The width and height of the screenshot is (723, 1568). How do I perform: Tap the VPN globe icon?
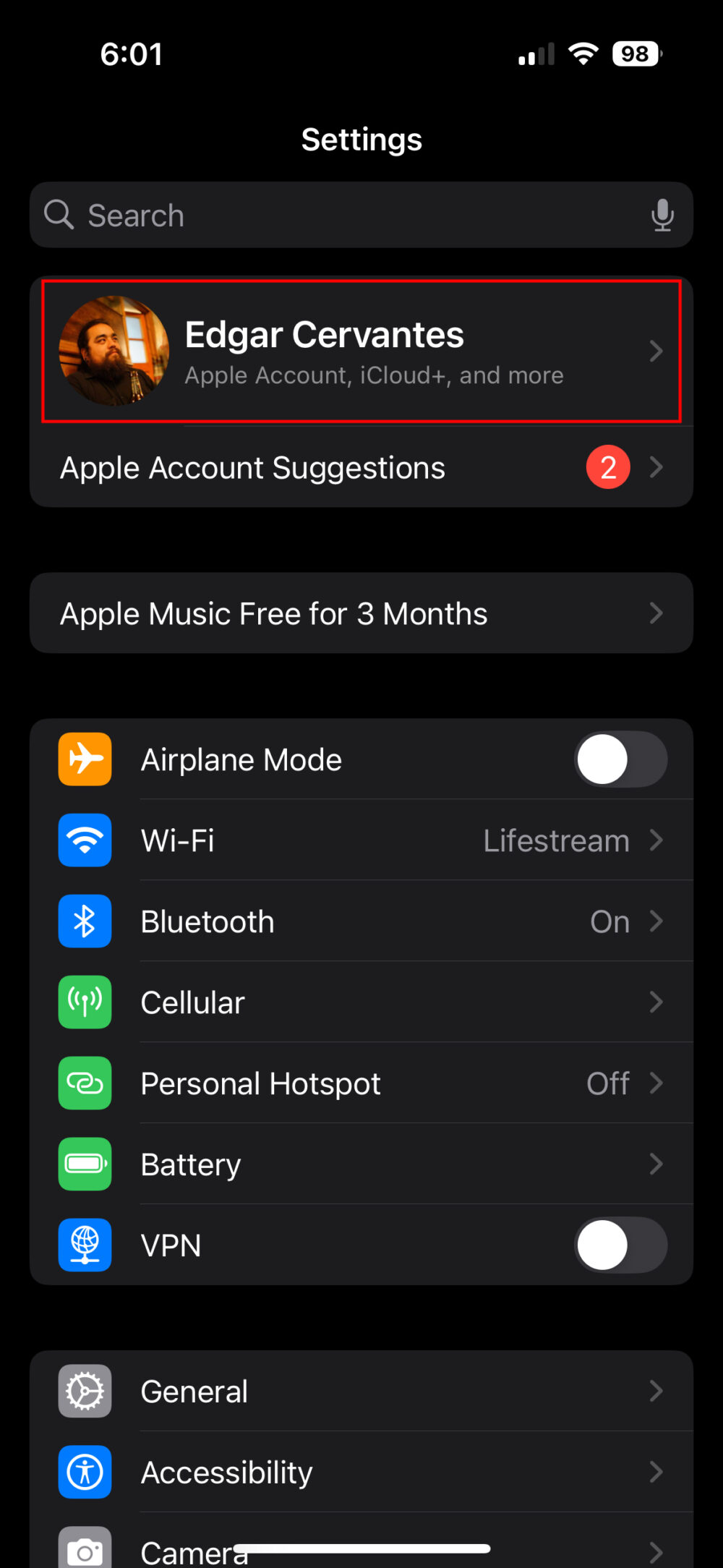[x=85, y=1245]
